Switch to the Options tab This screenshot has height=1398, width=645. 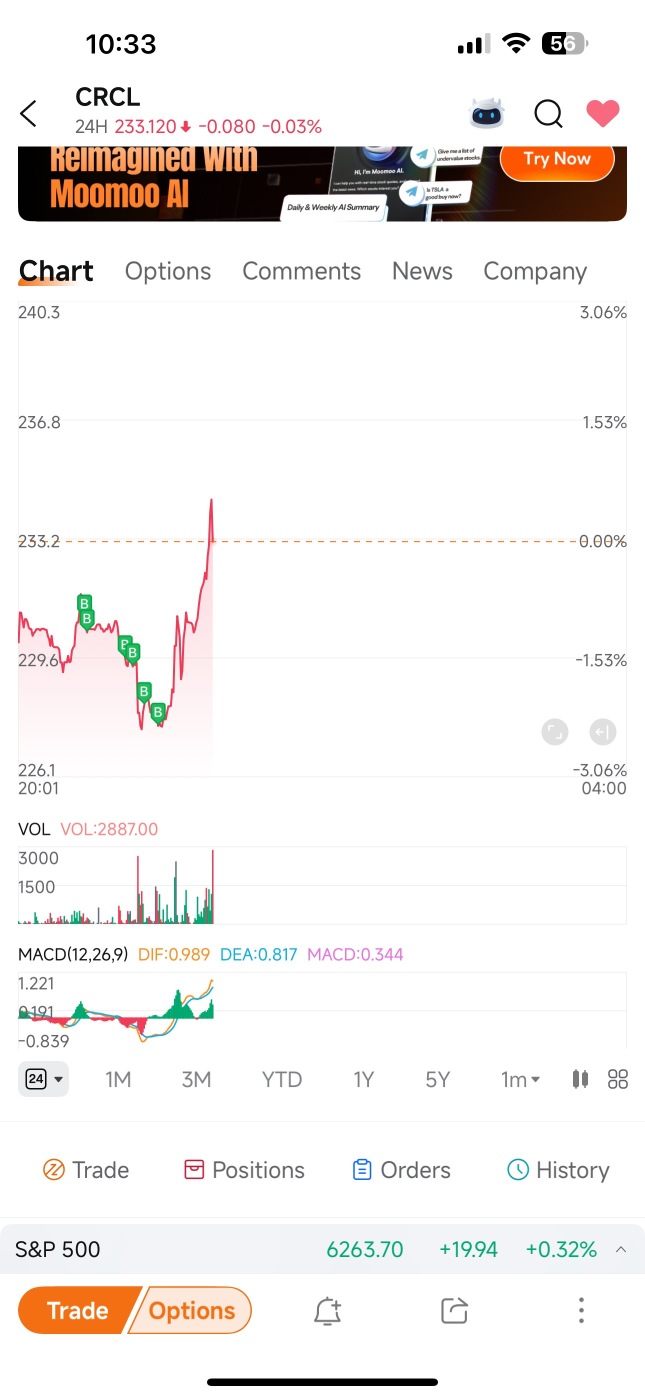[168, 271]
